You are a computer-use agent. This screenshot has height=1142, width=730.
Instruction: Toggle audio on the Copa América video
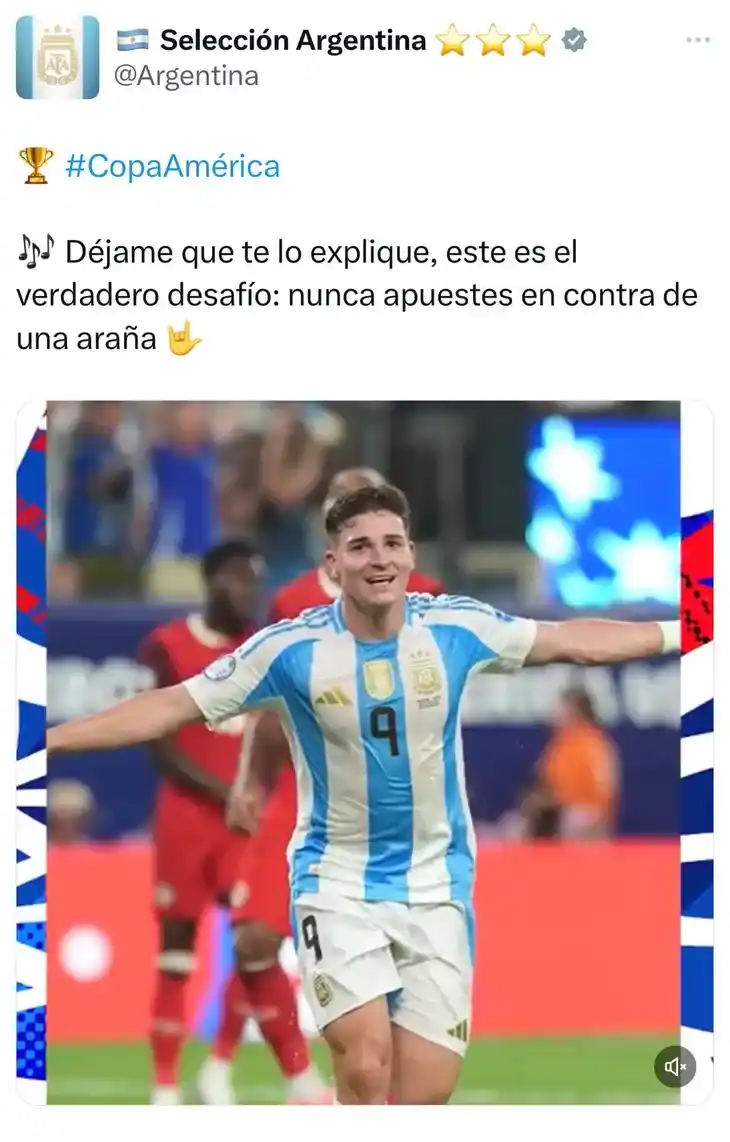675,1066
